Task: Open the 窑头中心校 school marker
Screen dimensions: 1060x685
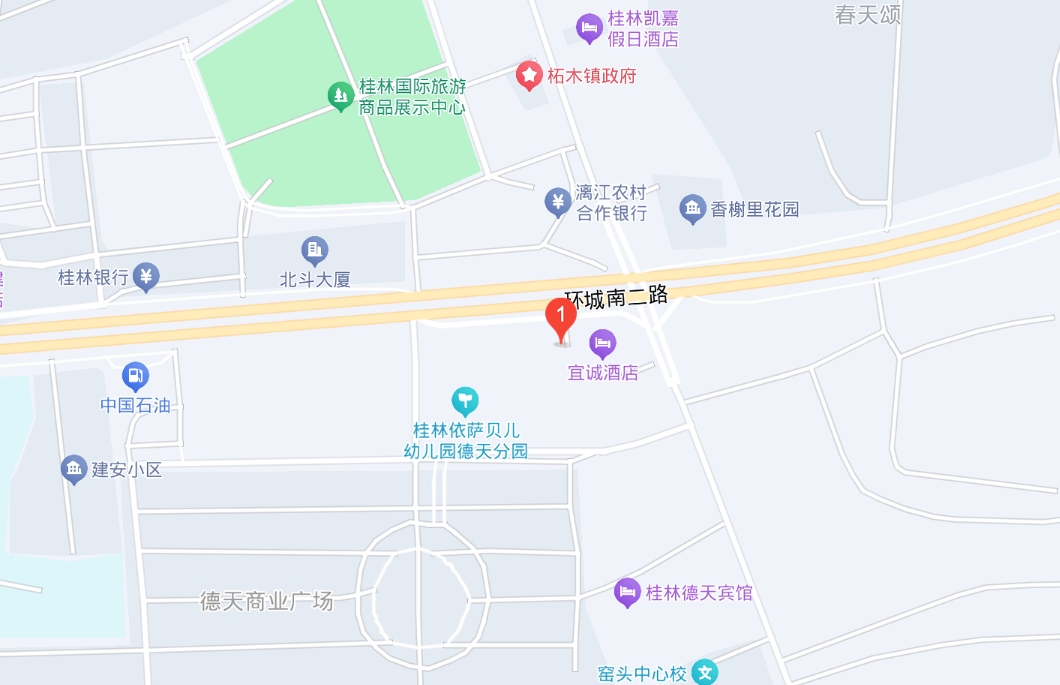Action: [705, 673]
